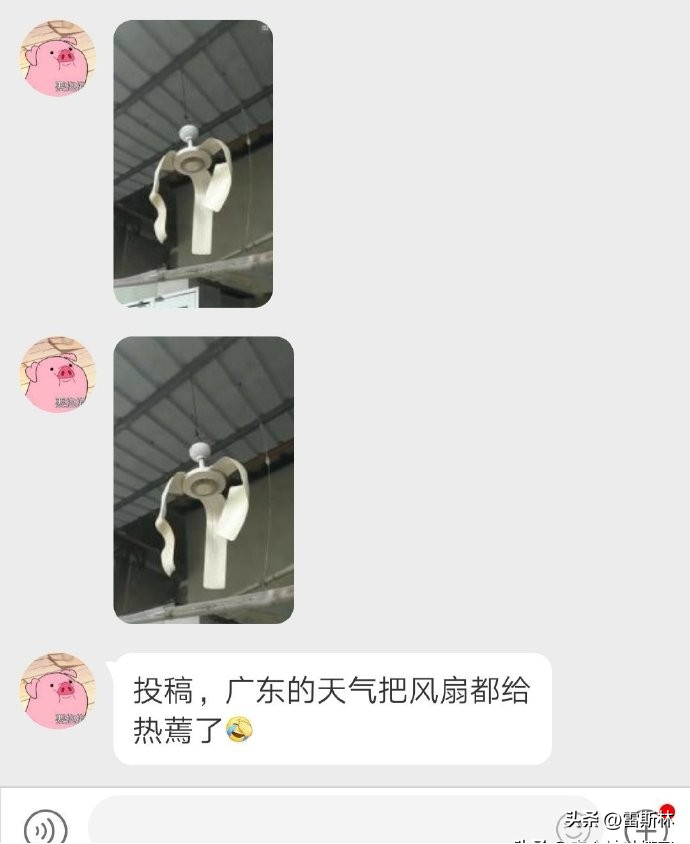The width and height of the screenshot is (690, 844).
Task: Open the plus attachments menu
Action: click(646, 828)
